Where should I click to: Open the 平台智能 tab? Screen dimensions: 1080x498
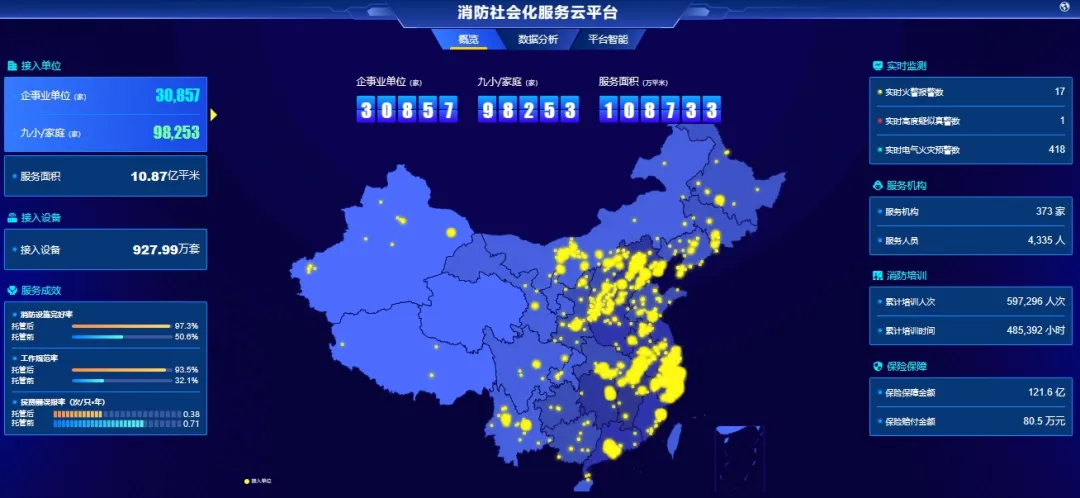click(608, 40)
